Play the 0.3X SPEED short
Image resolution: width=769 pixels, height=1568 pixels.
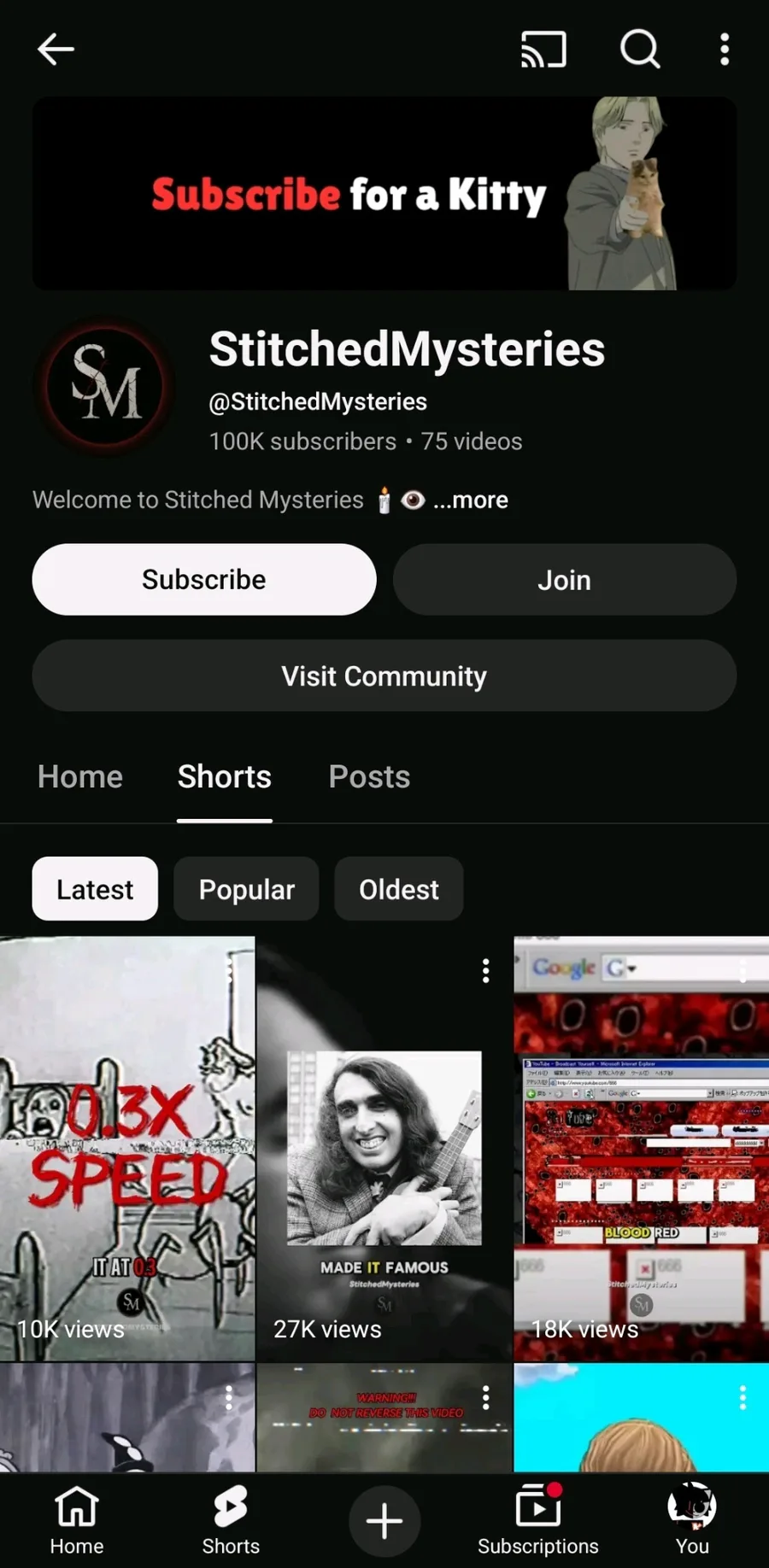pos(127,1149)
